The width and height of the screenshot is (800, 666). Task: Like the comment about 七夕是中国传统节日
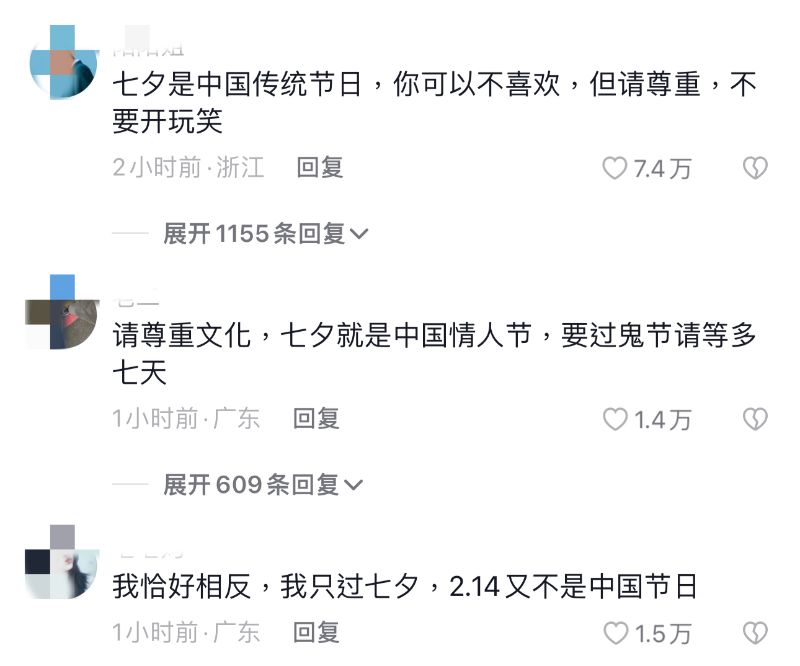coord(614,169)
